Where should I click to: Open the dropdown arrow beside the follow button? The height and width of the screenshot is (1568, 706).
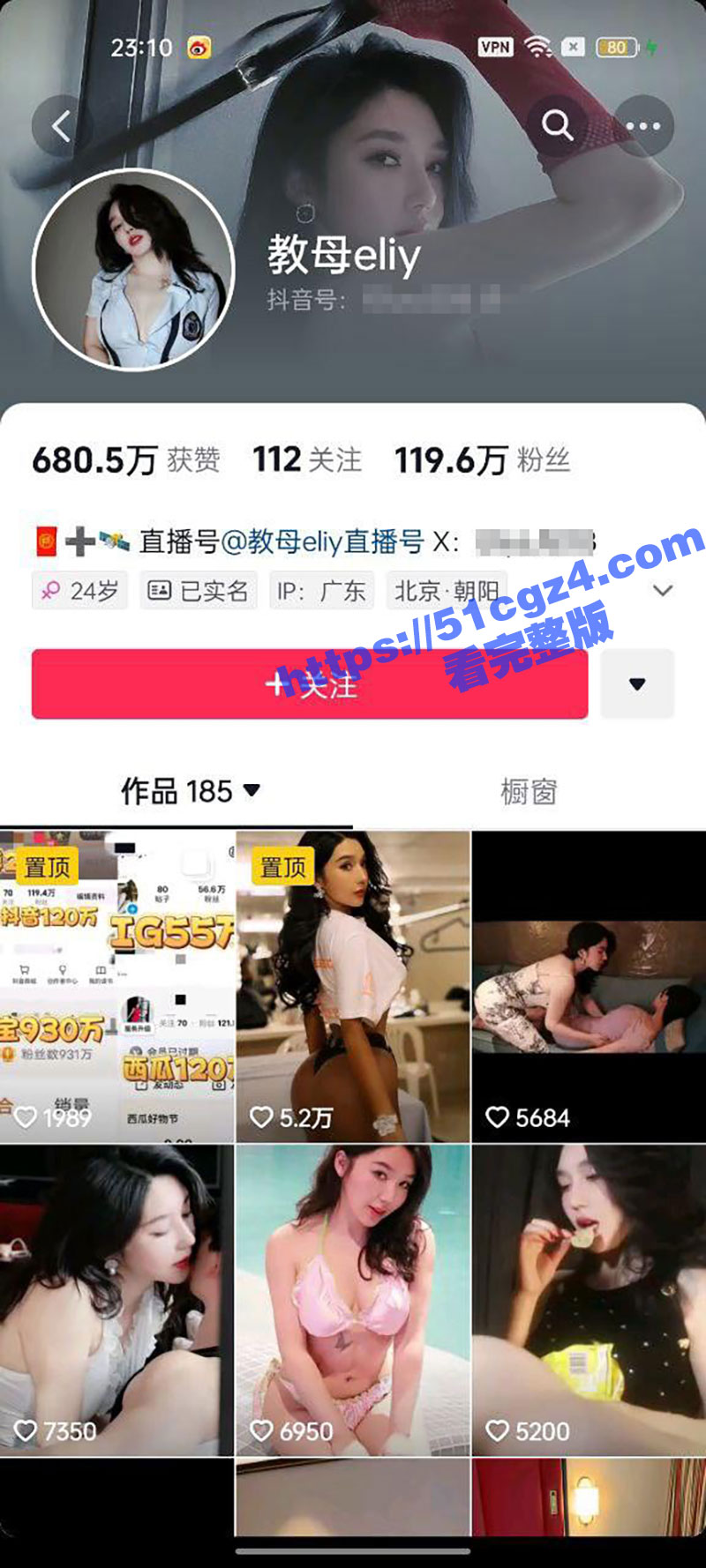coord(637,684)
